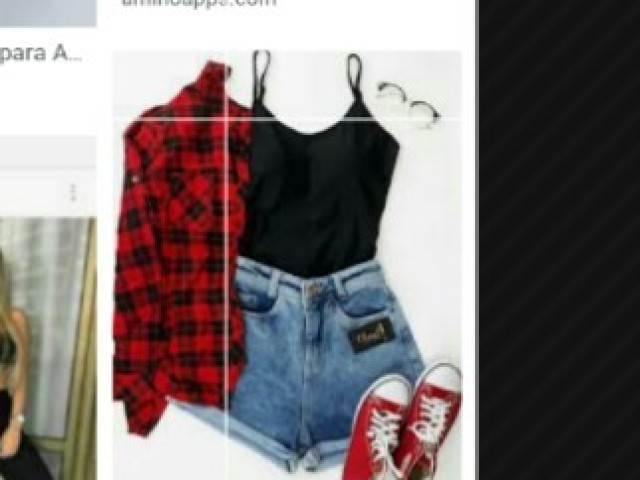Open the overflow menu above the woman photo
Image resolution: width=640 pixels, height=480 pixels.
[72, 191]
